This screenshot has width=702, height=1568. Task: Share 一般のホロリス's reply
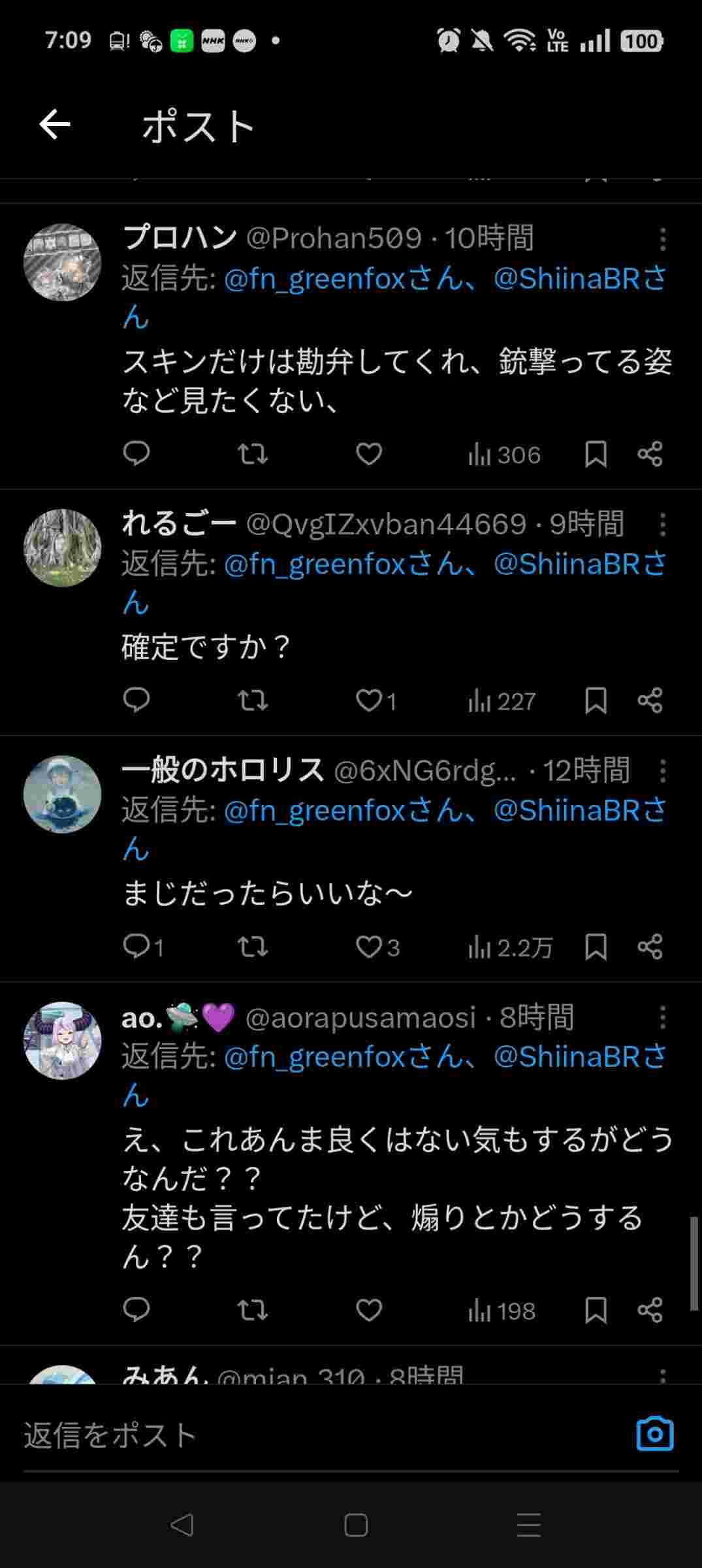point(650,947)
